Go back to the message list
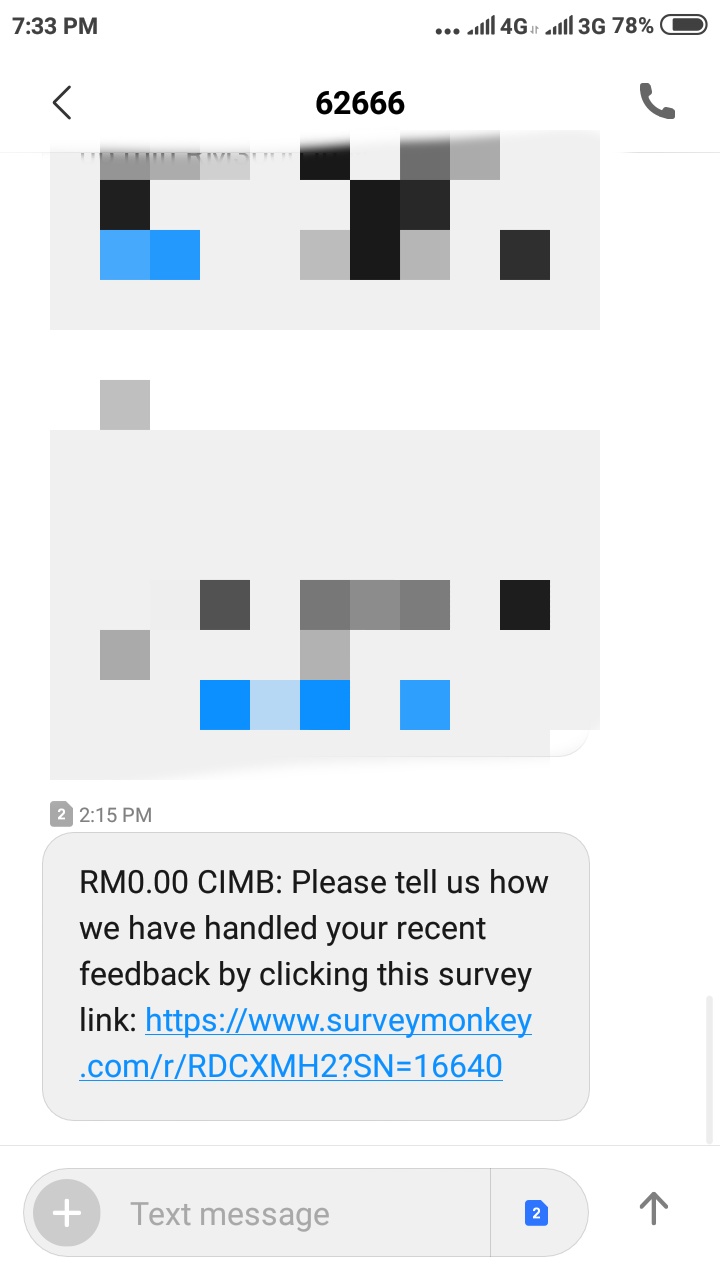Viewport: 720px width, 1280px height. (62, 102)
